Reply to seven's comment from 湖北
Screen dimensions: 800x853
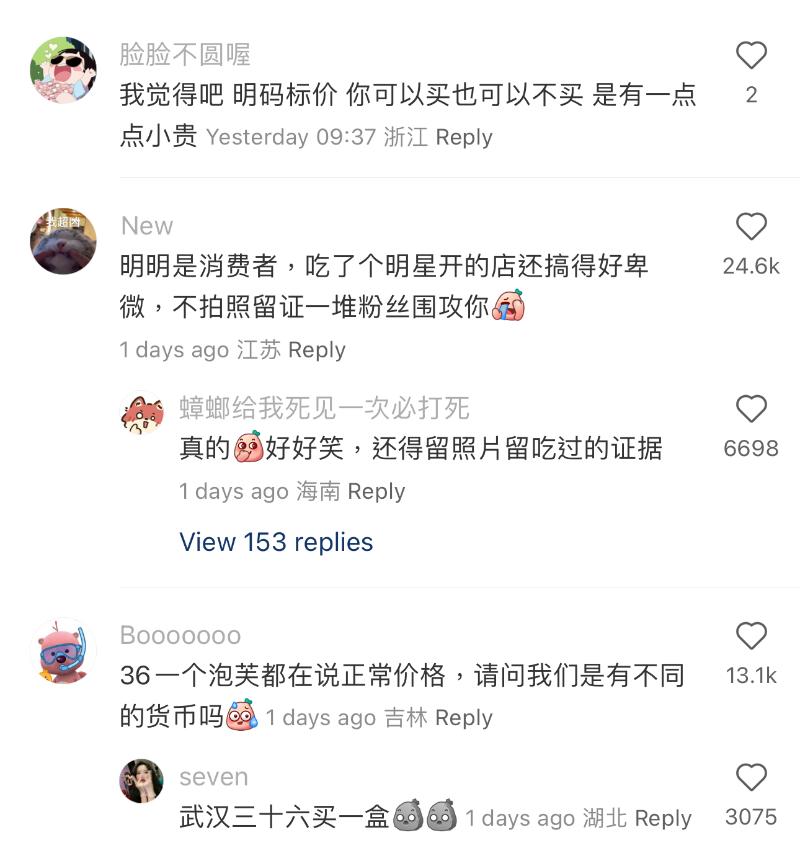(663, 818)
